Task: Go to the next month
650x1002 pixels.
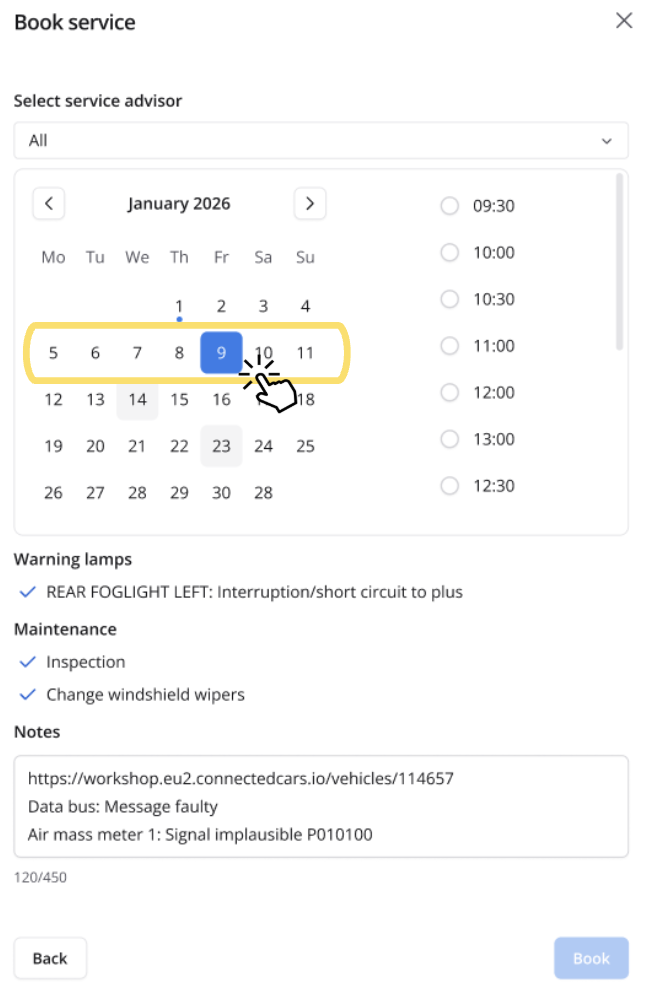Action: coord(310,204)
